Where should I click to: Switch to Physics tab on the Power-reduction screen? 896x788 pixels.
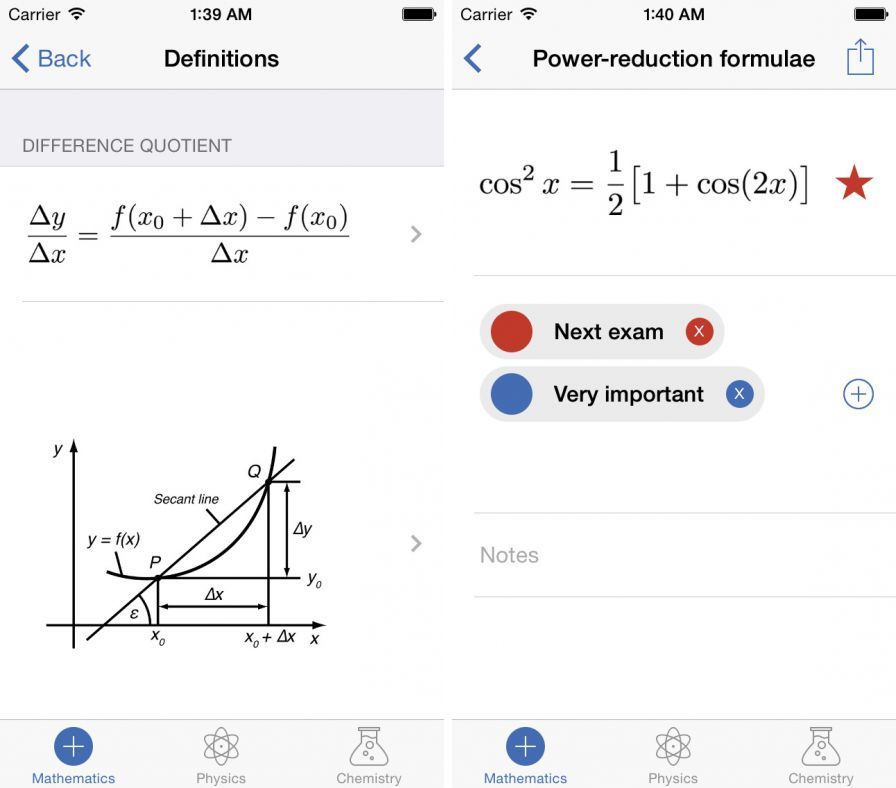[673, 755]
